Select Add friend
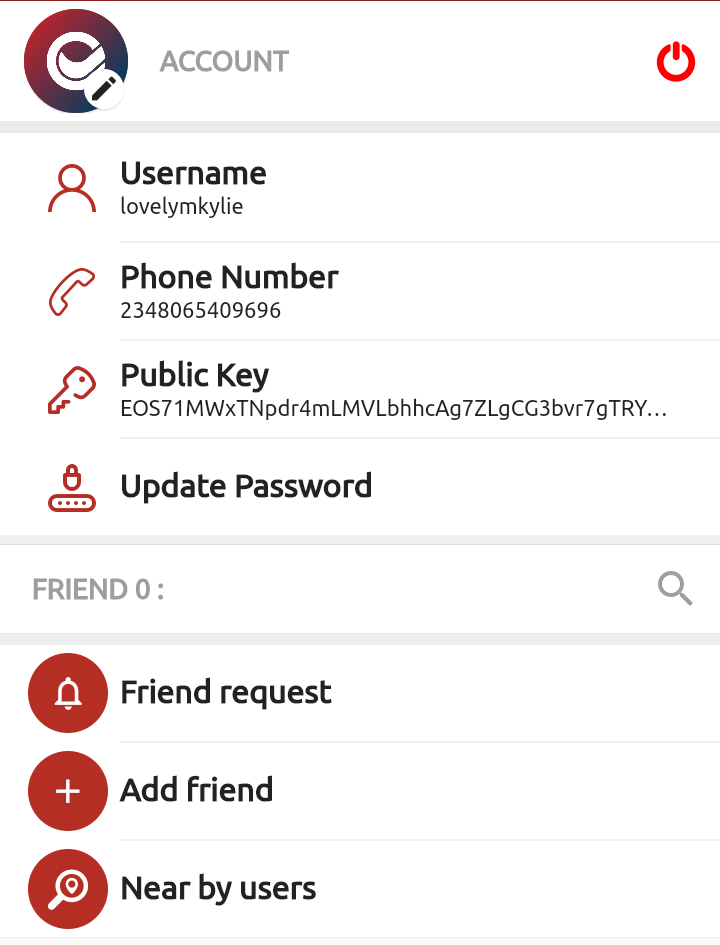This screenshot has width=720, height=945. pyautogui.click(x=360, y=791)
